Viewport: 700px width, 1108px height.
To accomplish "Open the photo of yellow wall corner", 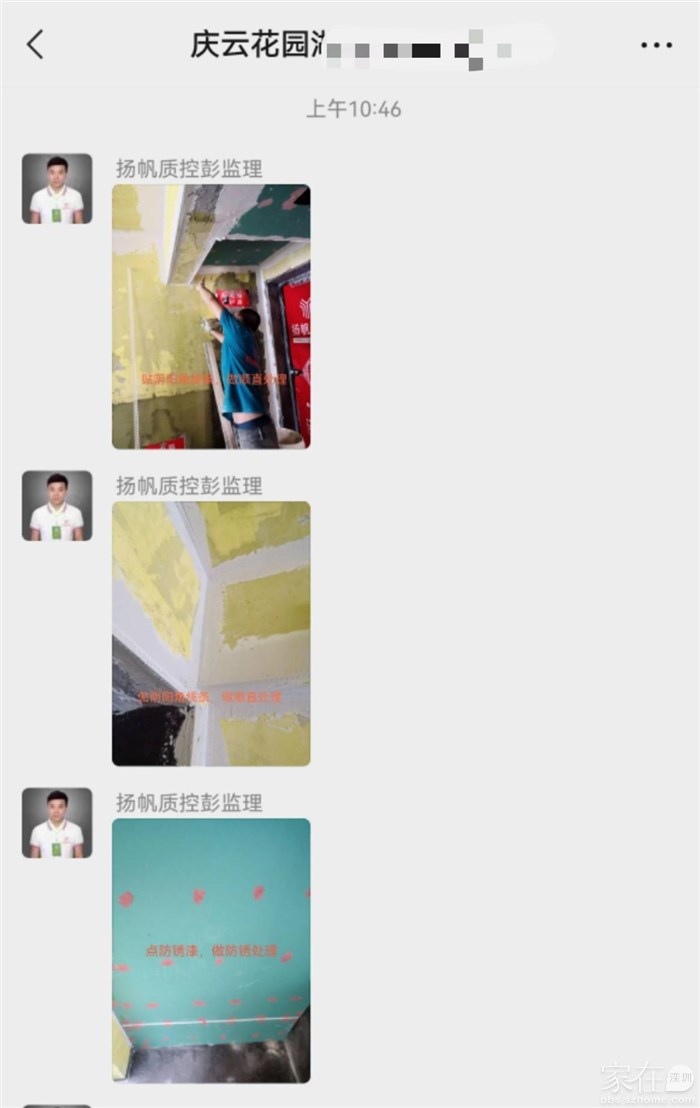I will (x=211, y=633).
